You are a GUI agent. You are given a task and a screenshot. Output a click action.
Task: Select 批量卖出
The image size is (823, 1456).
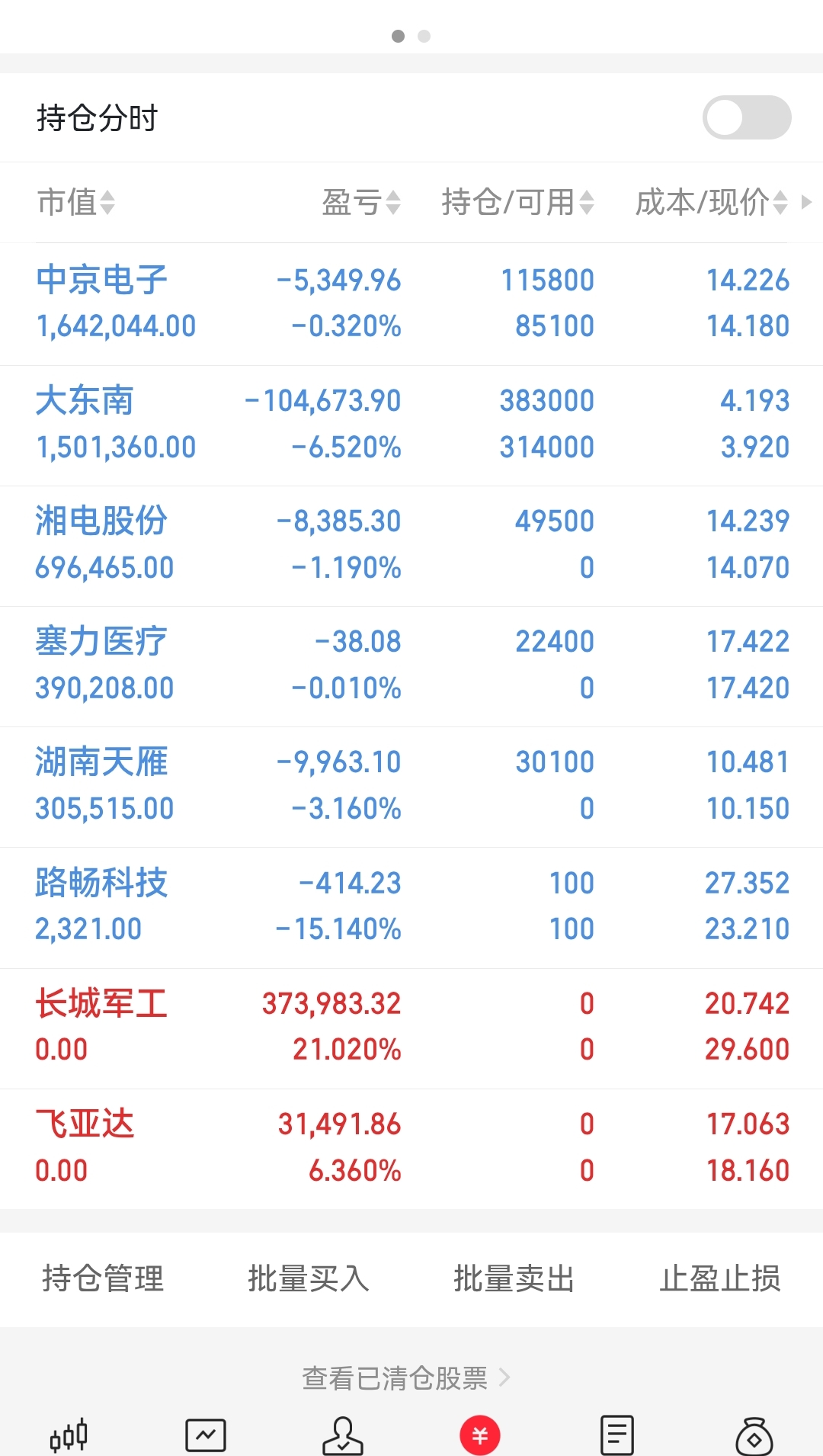(x=514, y=1278)
